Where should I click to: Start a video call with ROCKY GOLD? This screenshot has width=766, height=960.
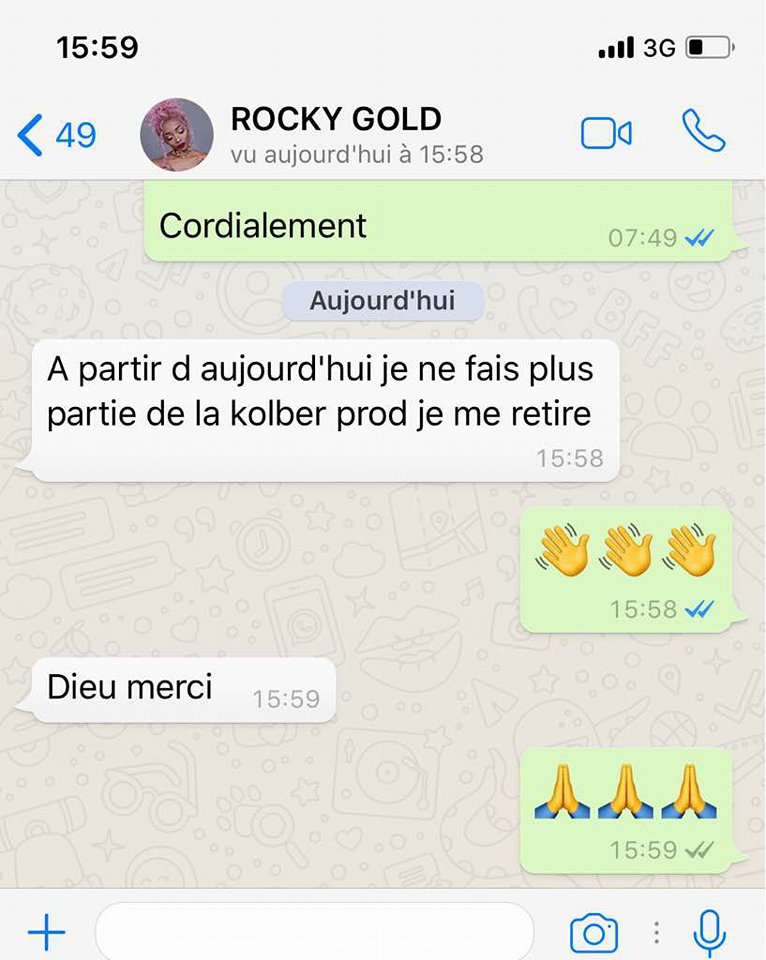[x=606, y=134]
